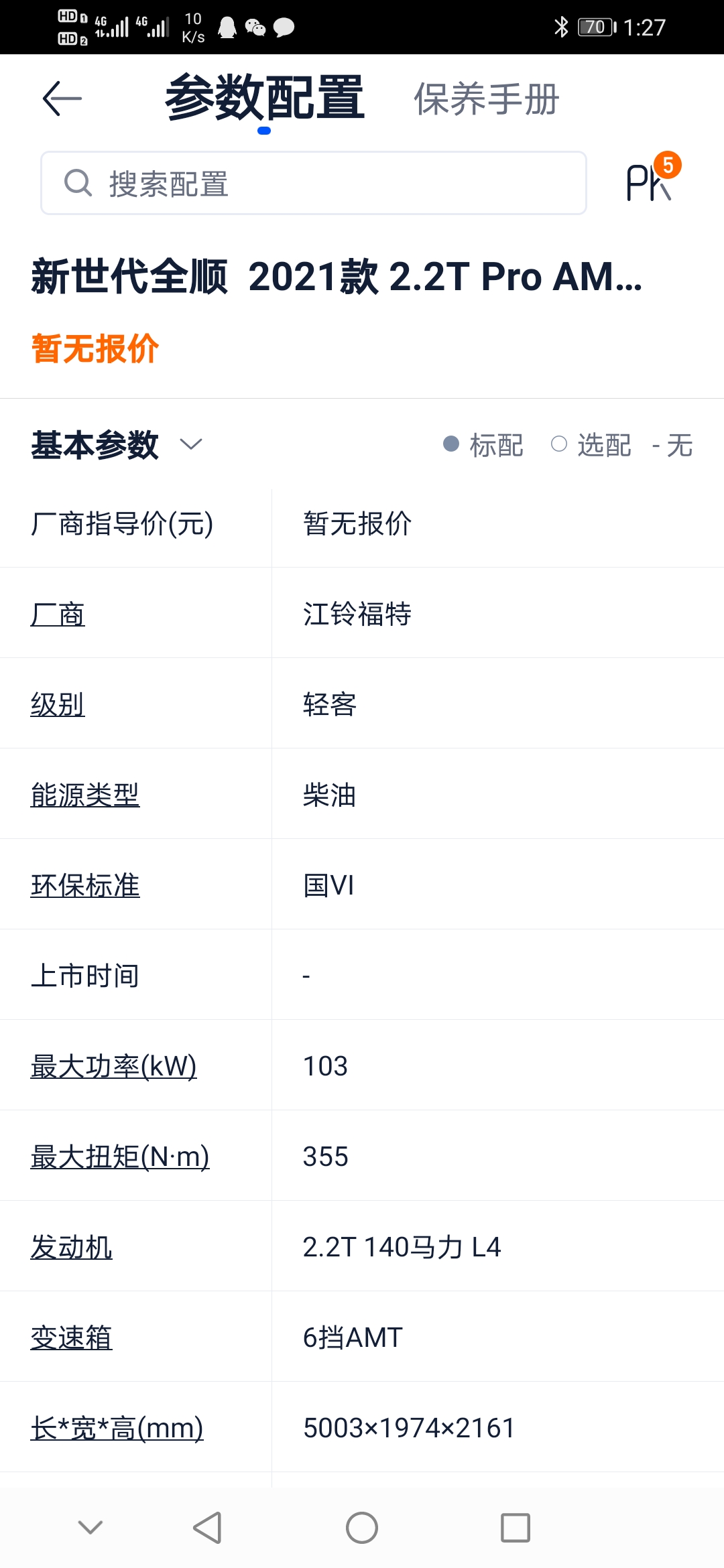724x1568 pixels.
Task: Tap the 最大功率(kW) link
Action: [x=114, y=1066]
